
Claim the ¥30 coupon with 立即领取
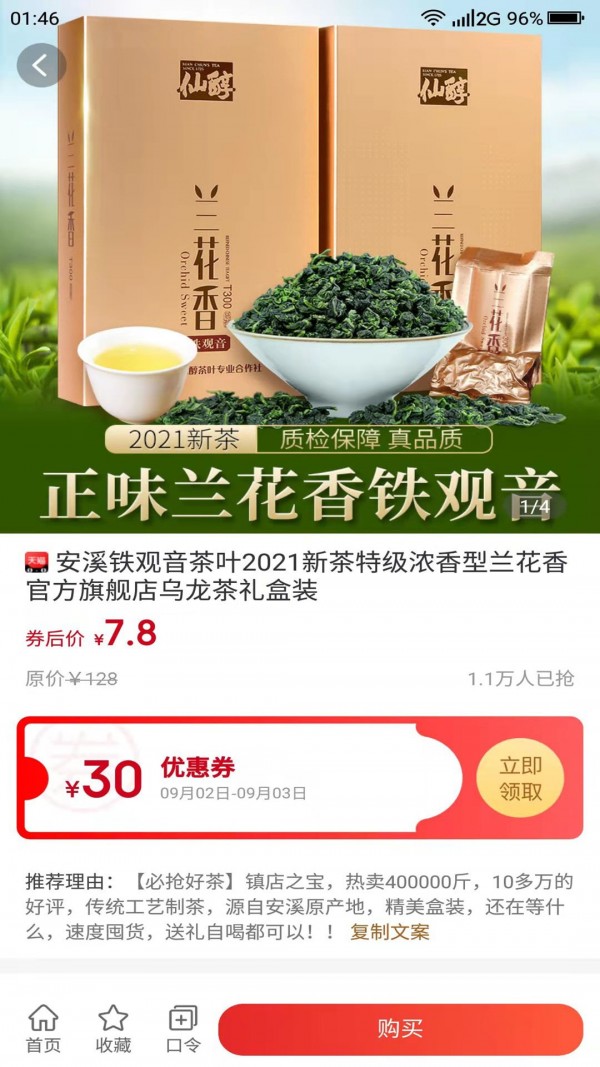[x=520, y=778]
